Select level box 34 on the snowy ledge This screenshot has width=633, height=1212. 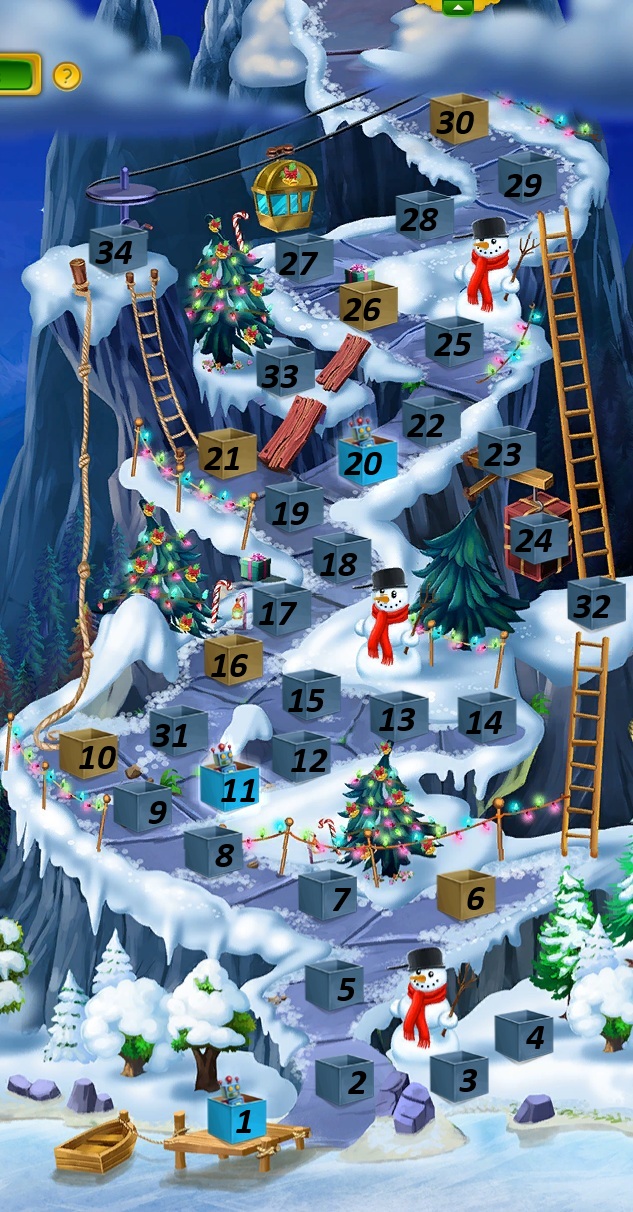click(x=118, y=250)
